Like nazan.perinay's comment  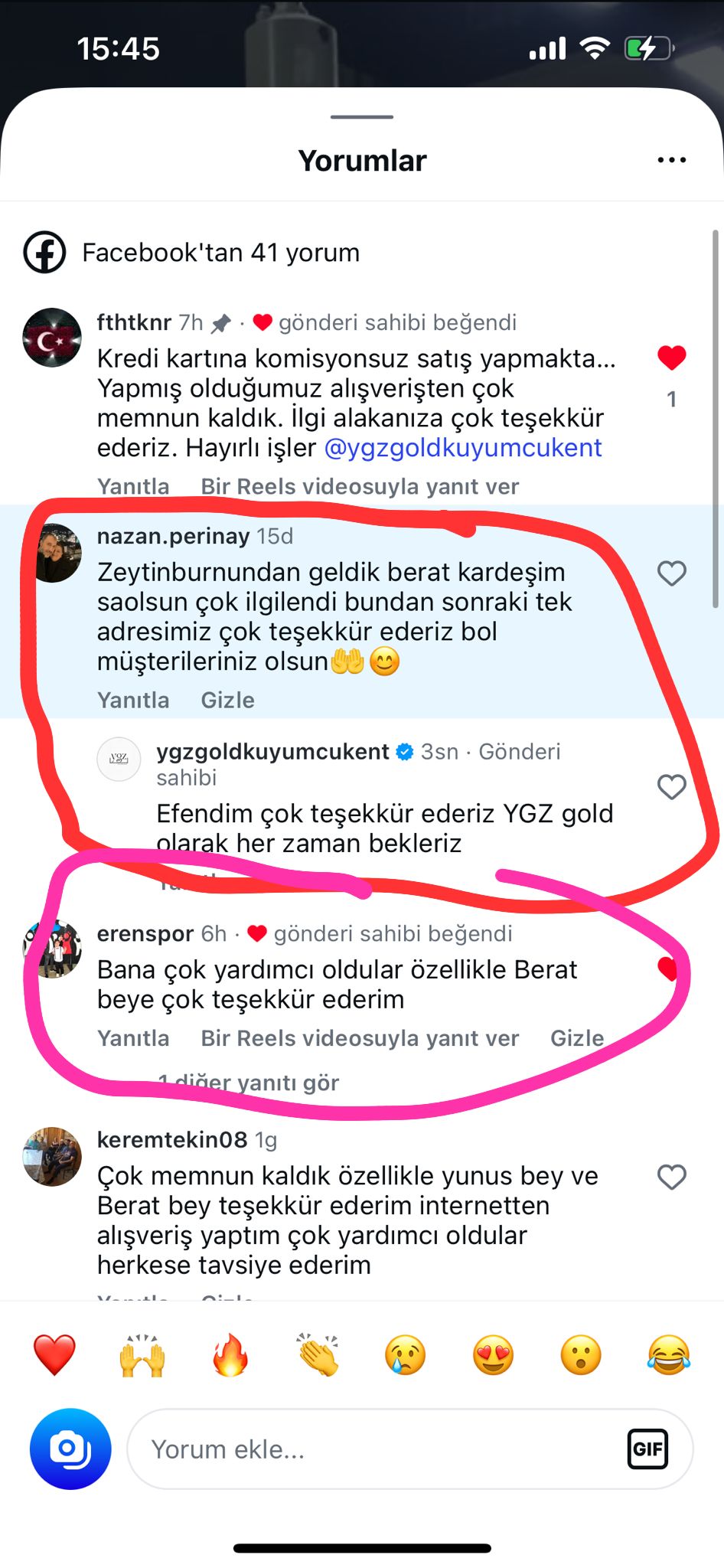671,573
